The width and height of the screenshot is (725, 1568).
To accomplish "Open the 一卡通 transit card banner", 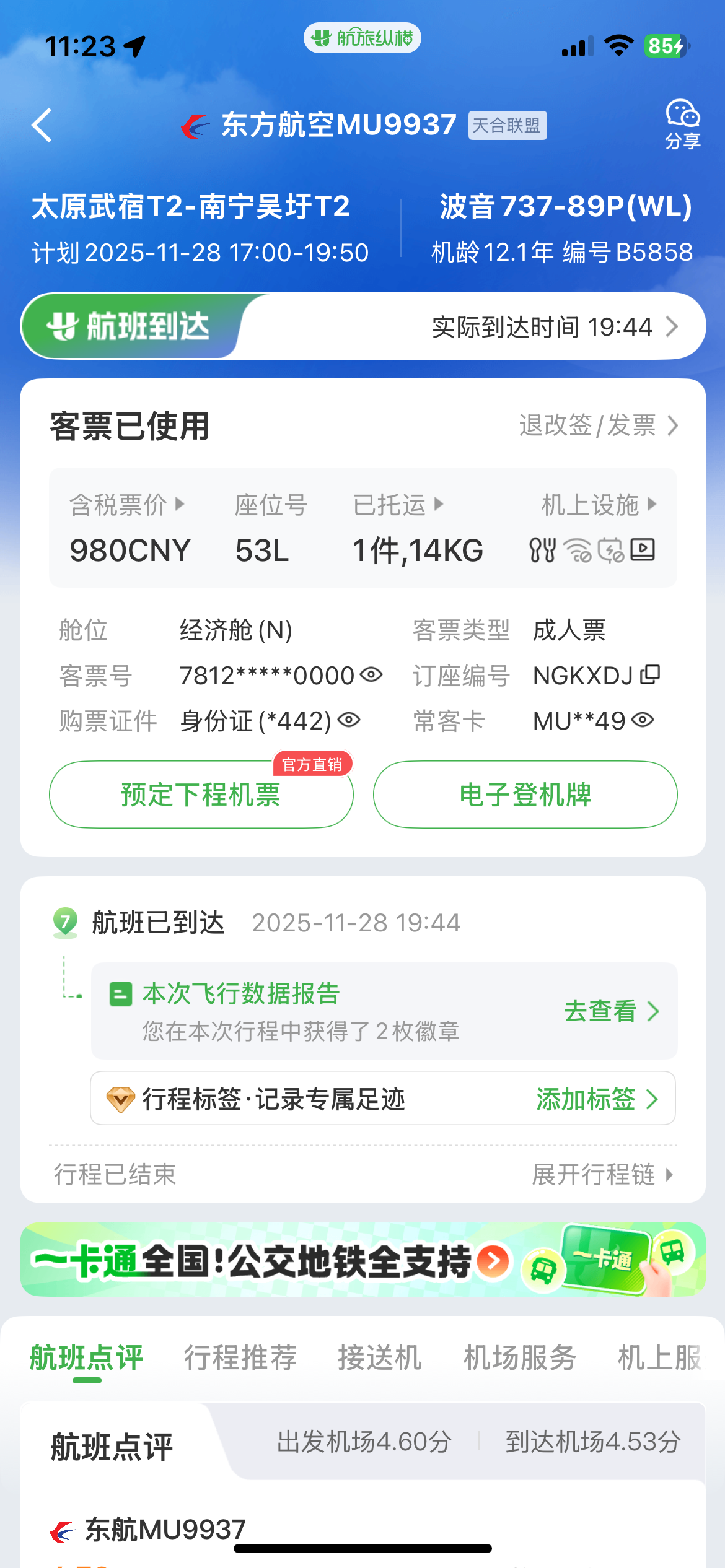I will (362, 1260).
